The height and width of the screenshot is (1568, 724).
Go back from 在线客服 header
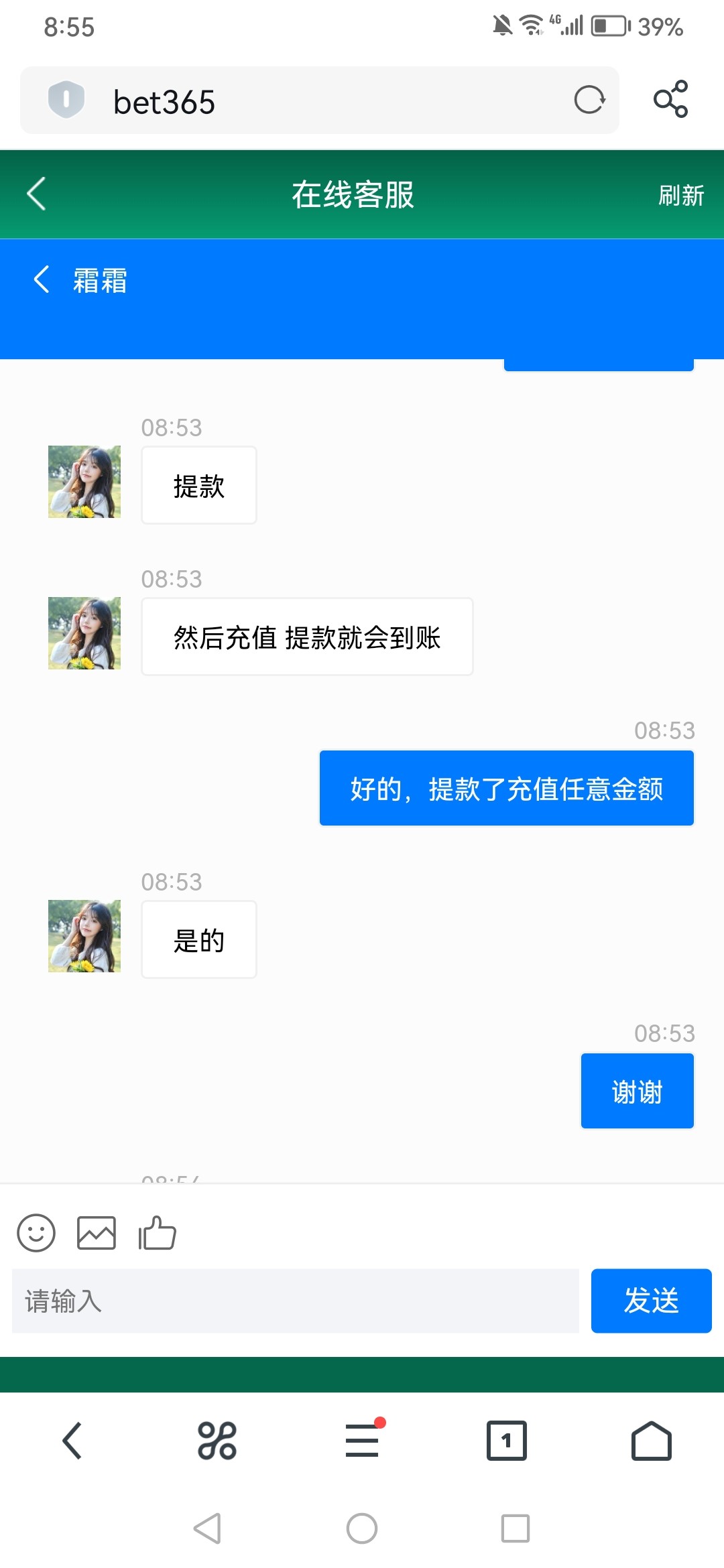tap(37, 194)
